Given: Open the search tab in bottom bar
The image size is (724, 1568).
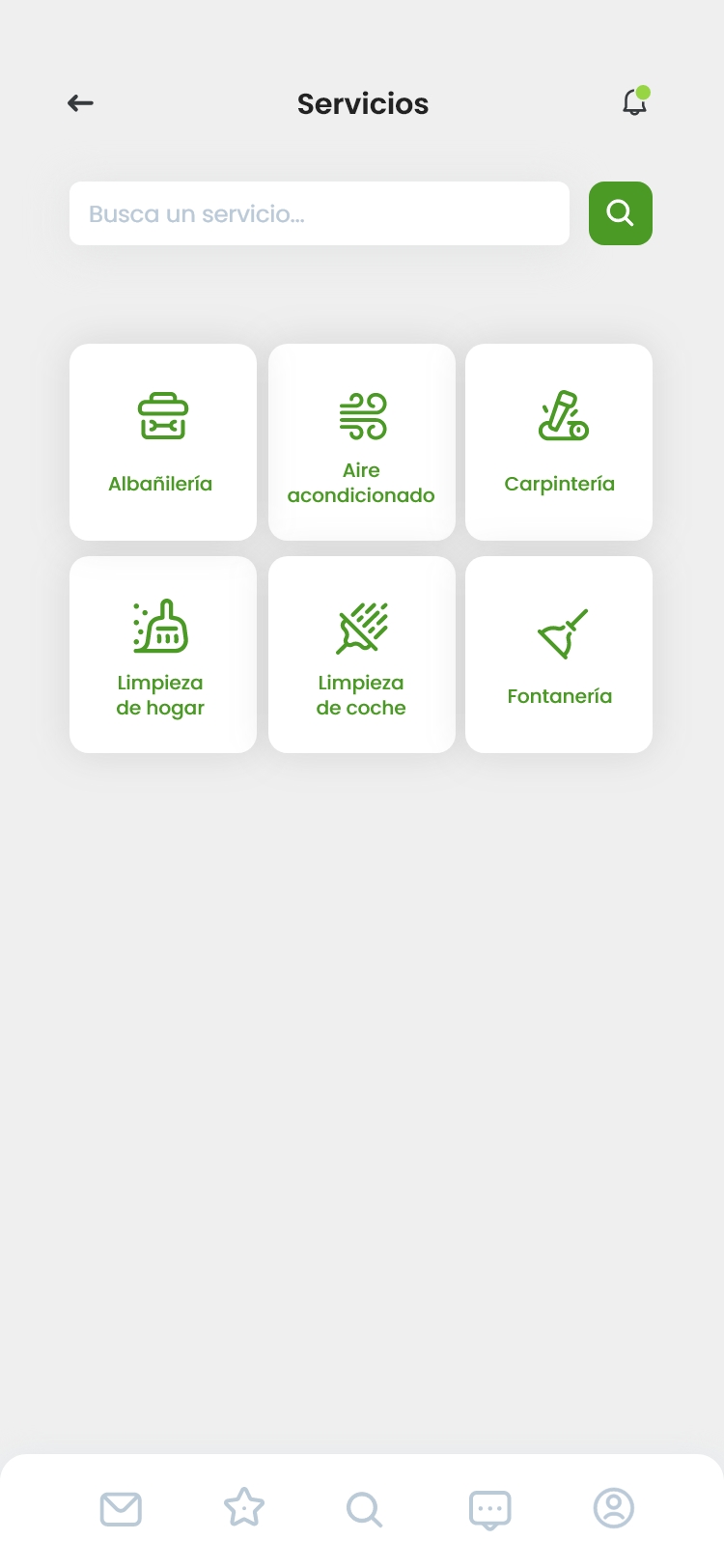Looking at the screenshot, I should pos(364,1508).
